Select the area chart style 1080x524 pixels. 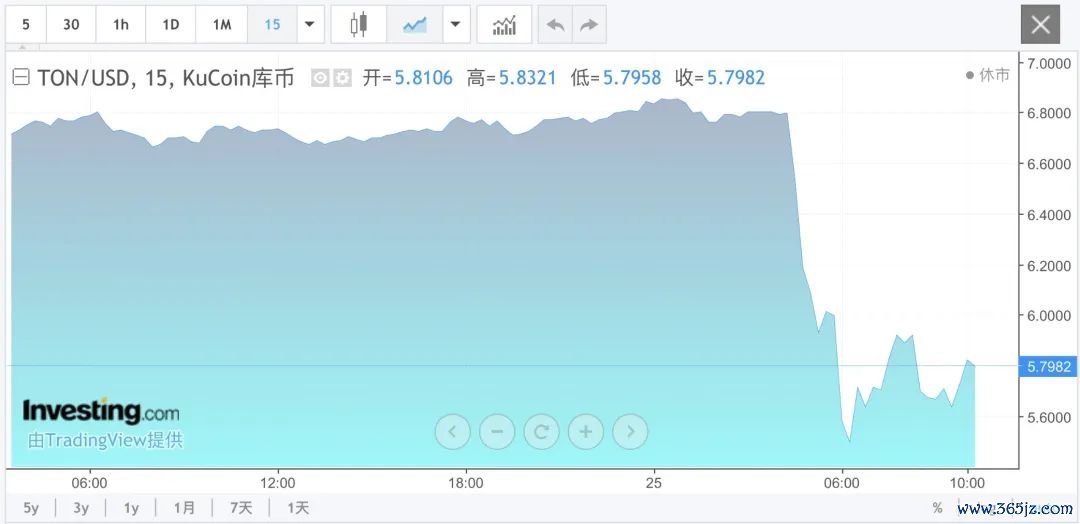click(414, 24)
